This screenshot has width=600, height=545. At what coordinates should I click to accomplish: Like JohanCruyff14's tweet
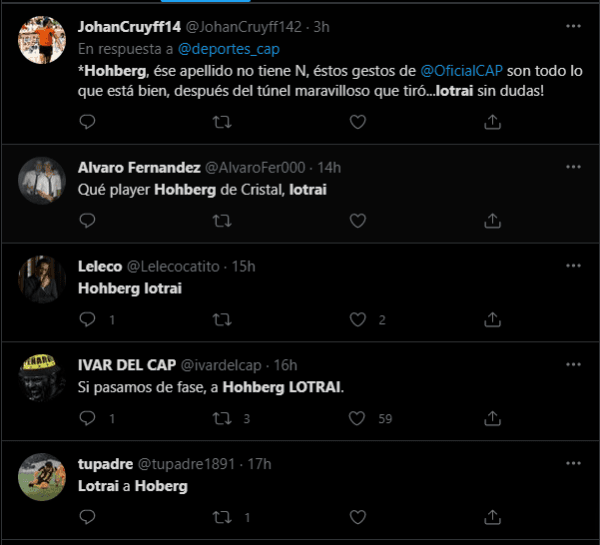pos(358,121)
